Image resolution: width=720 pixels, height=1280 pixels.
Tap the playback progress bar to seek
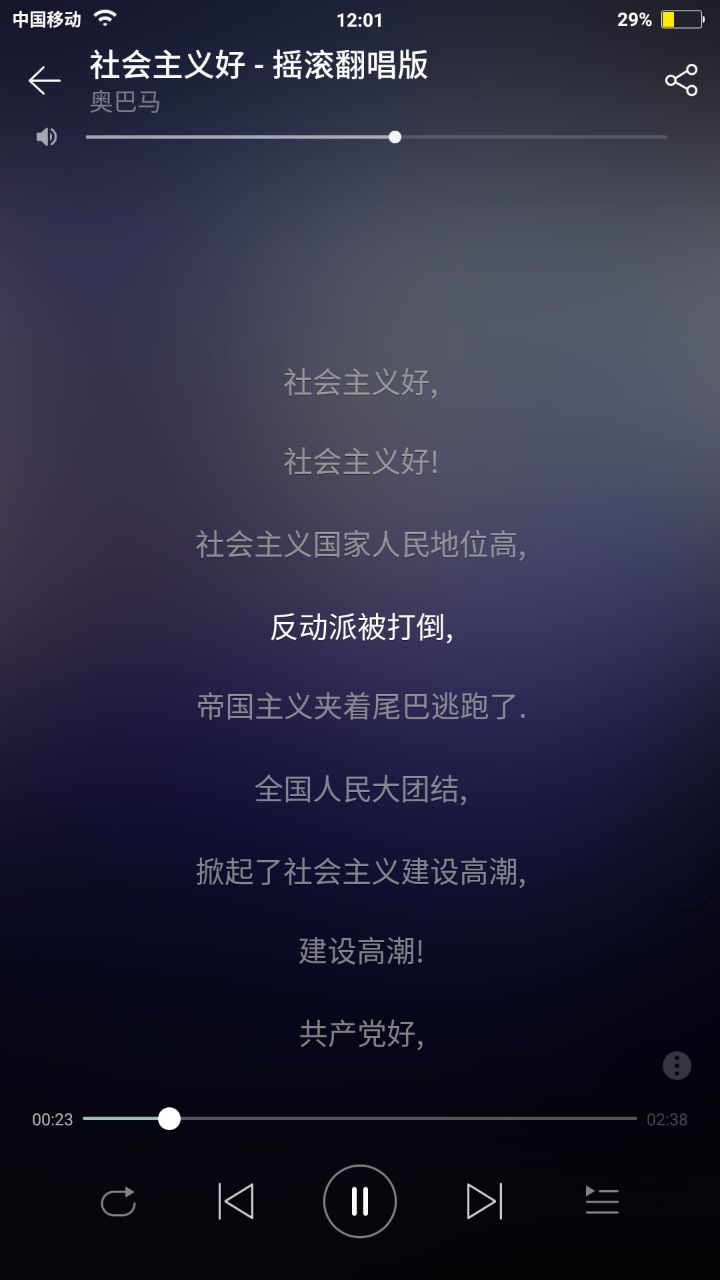(x=400, y=1118)
